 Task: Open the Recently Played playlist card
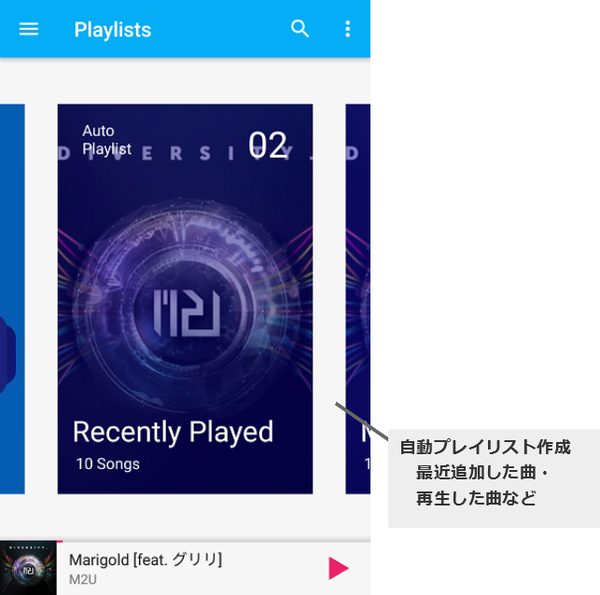185,300
